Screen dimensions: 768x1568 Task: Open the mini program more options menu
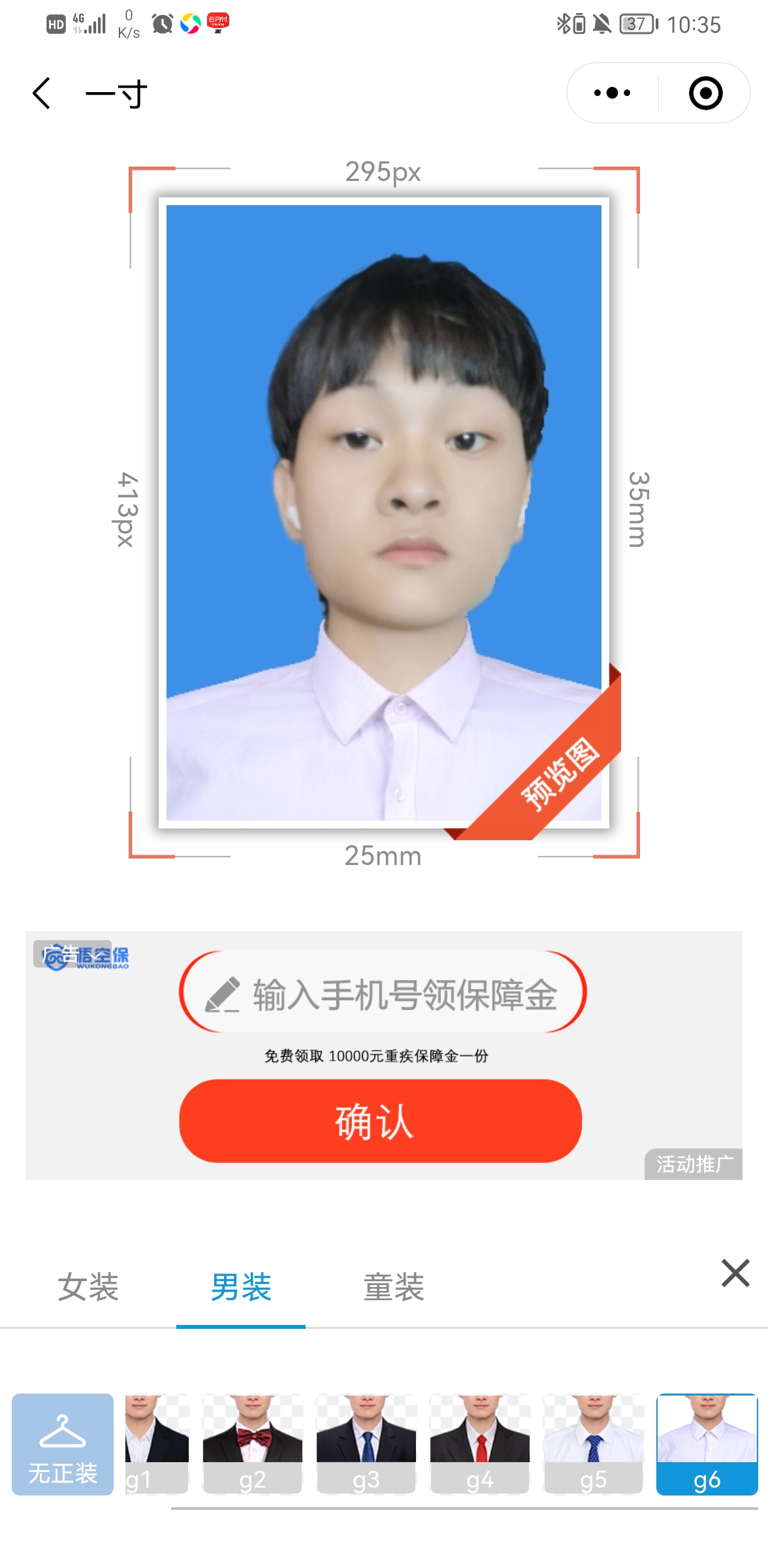(x=612, y=93)
